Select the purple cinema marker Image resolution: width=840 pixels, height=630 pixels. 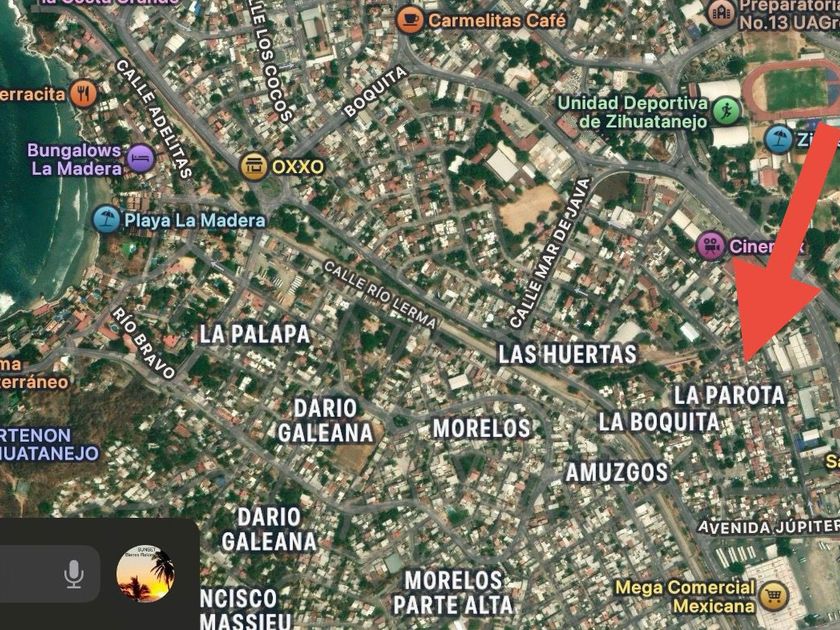[x=710, y=246]
